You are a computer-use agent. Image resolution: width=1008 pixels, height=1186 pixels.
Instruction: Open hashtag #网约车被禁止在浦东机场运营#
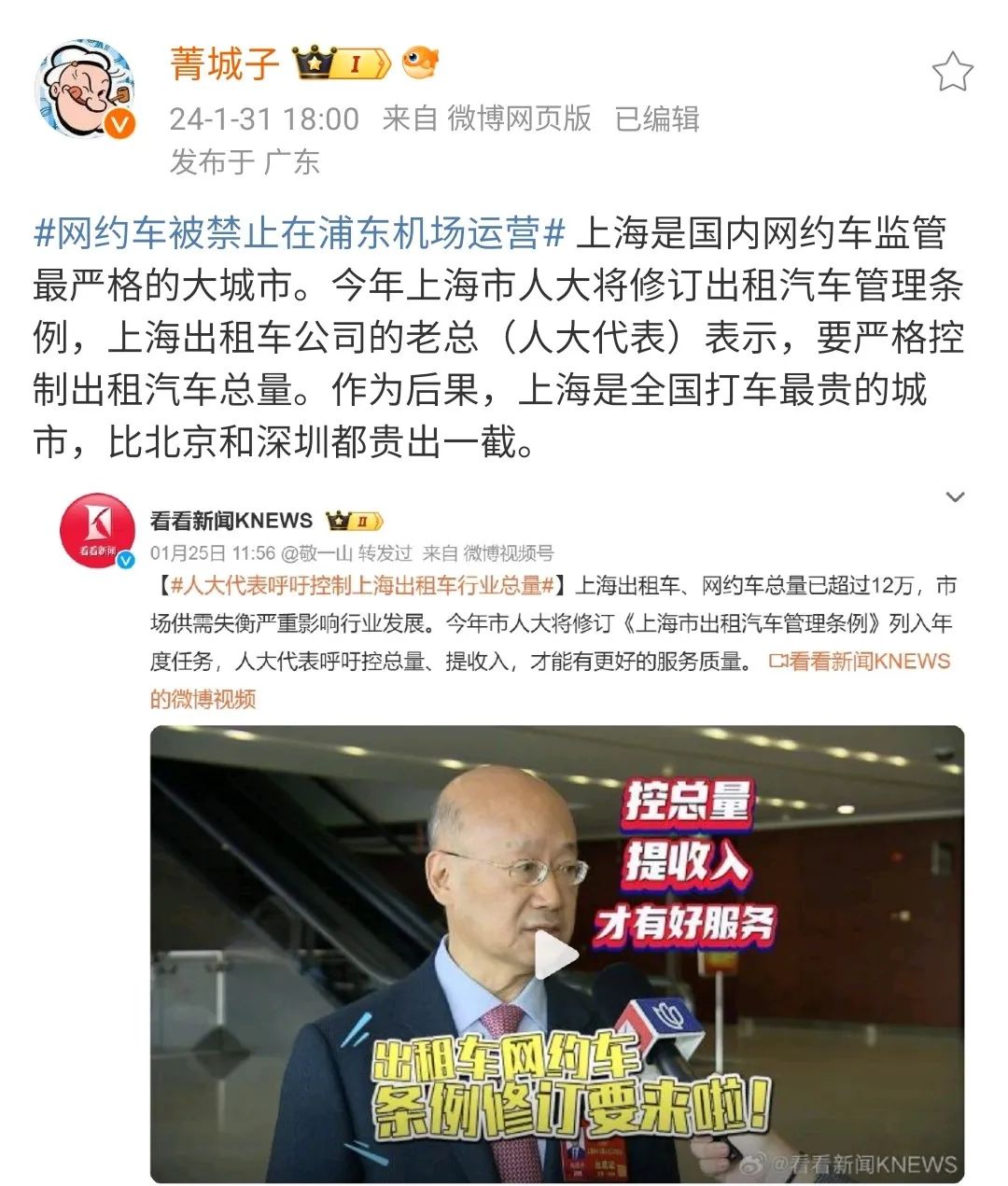[x=300, y=232]
